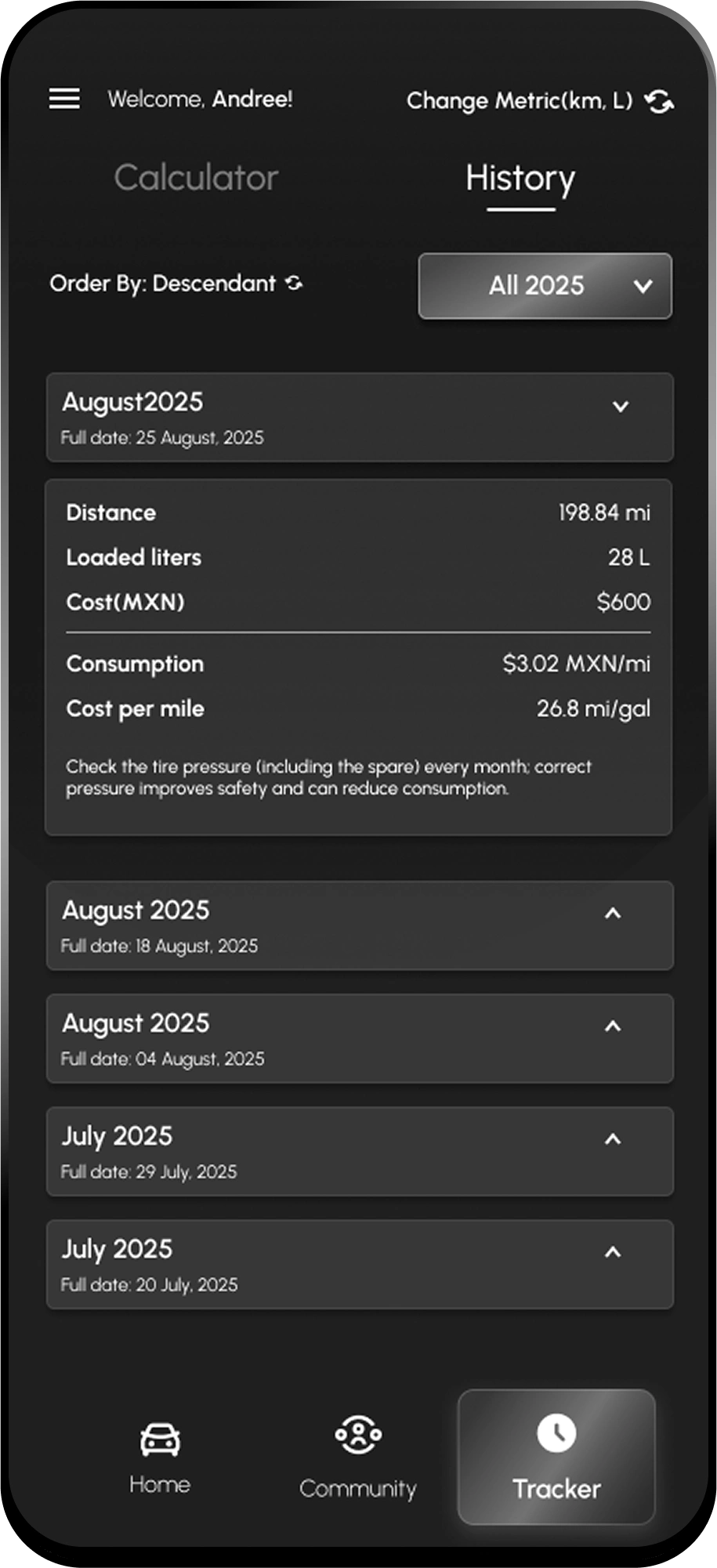717x1568 pixels.
Task: Go to the Home tab
Action: pyautogui.click(x=160, y=1457)
